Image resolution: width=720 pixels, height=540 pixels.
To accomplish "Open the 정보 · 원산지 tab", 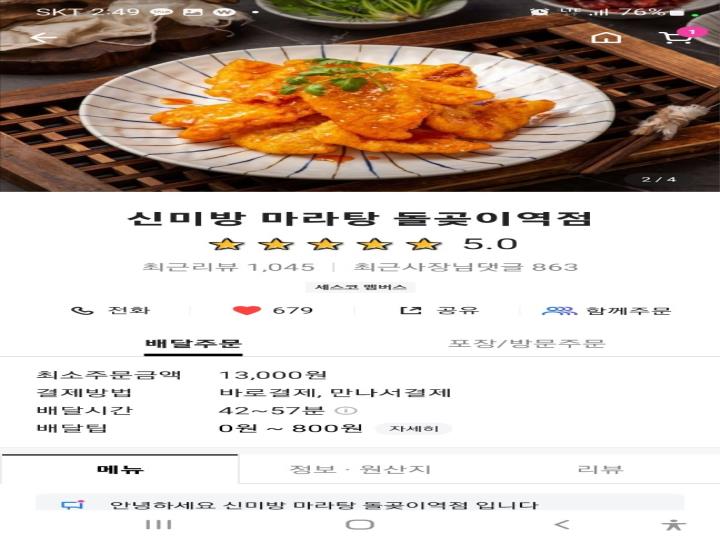I will pyautogui.click(x=360, y=469).
